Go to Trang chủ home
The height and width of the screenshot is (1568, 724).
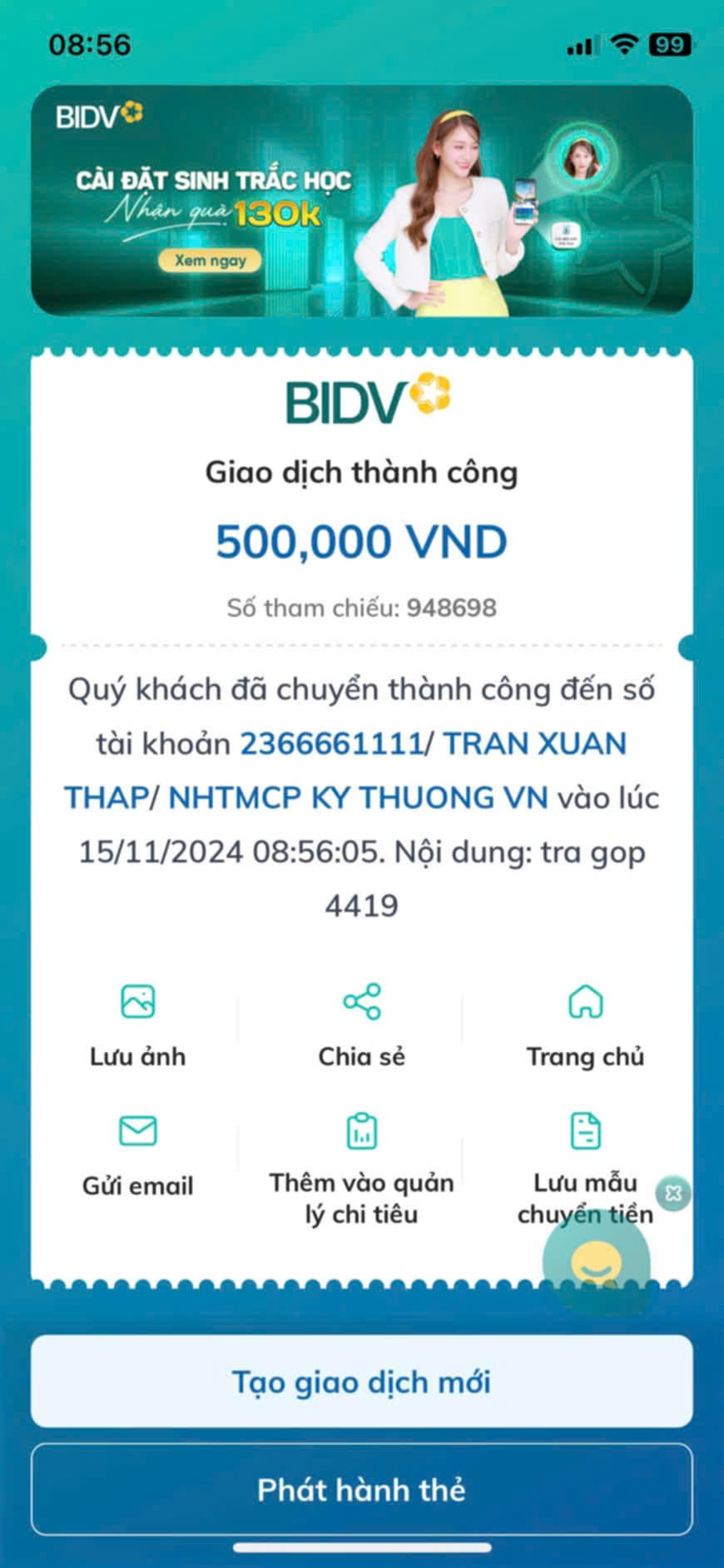(585, 1024)
